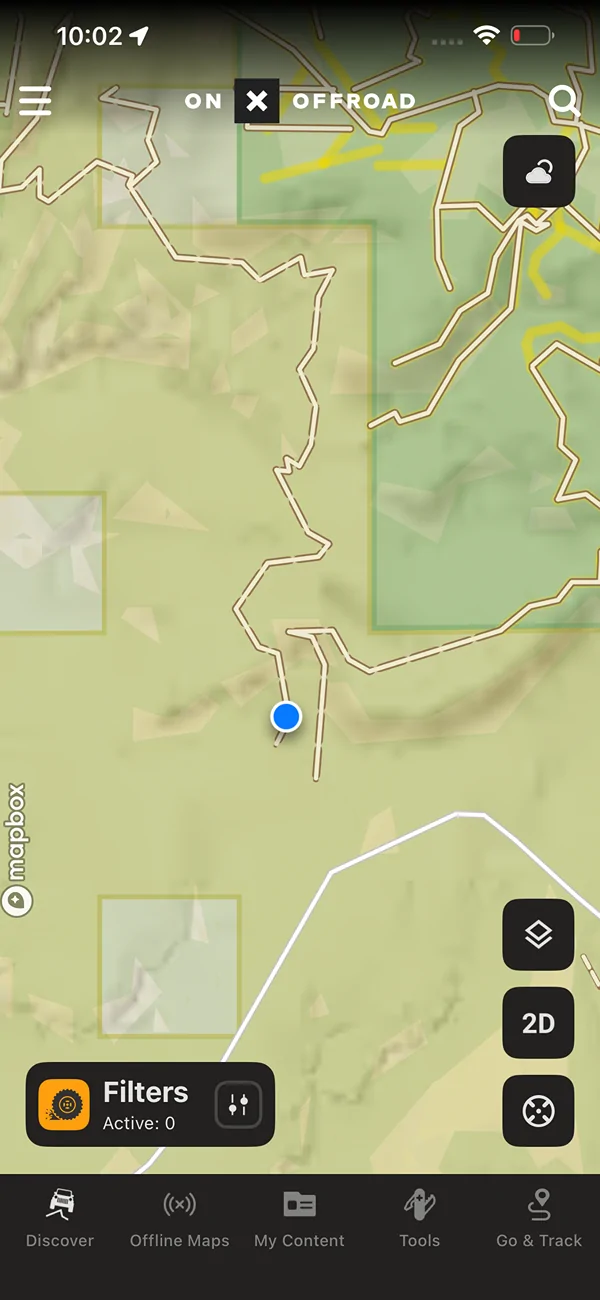Open the map layers button
Image resolution: width=600 pixels, height=1300 pixels.
[538, 935]
